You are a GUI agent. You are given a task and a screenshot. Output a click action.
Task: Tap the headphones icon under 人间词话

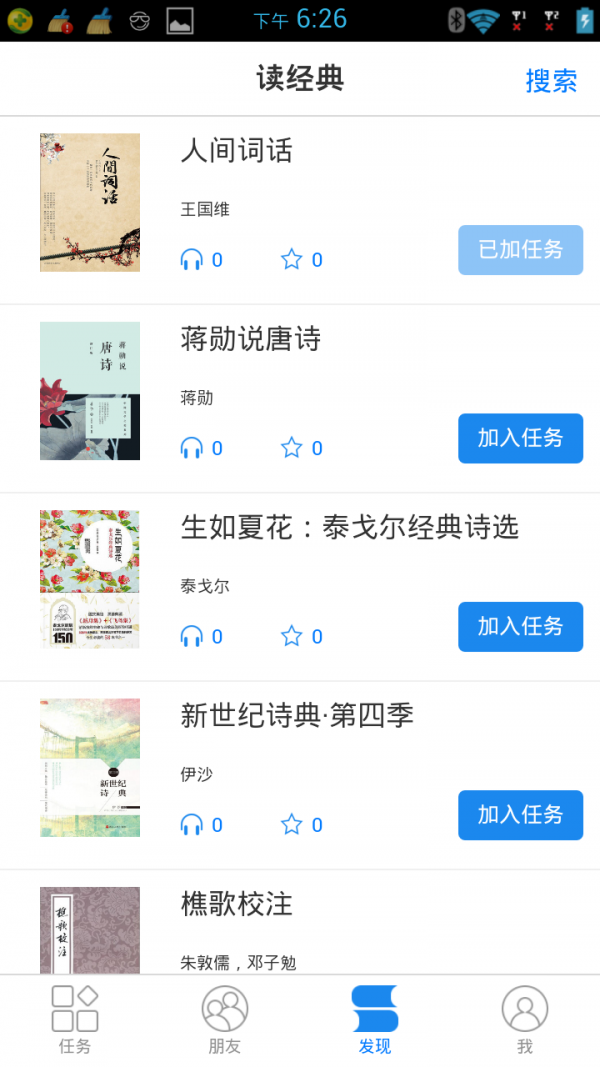point(192,259)
